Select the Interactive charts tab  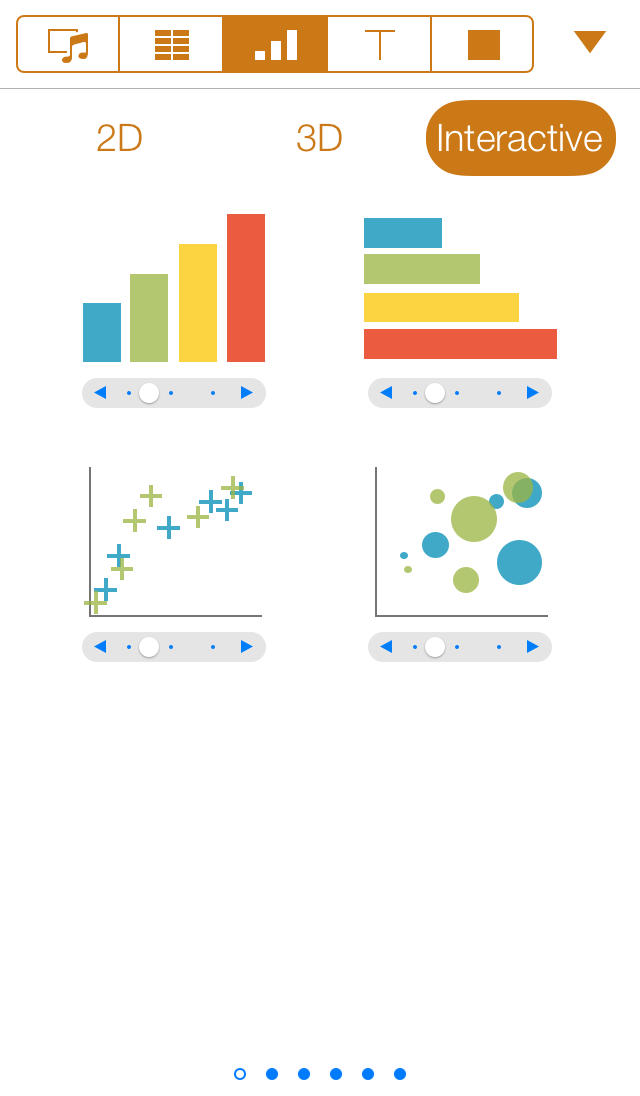[520, 138]
